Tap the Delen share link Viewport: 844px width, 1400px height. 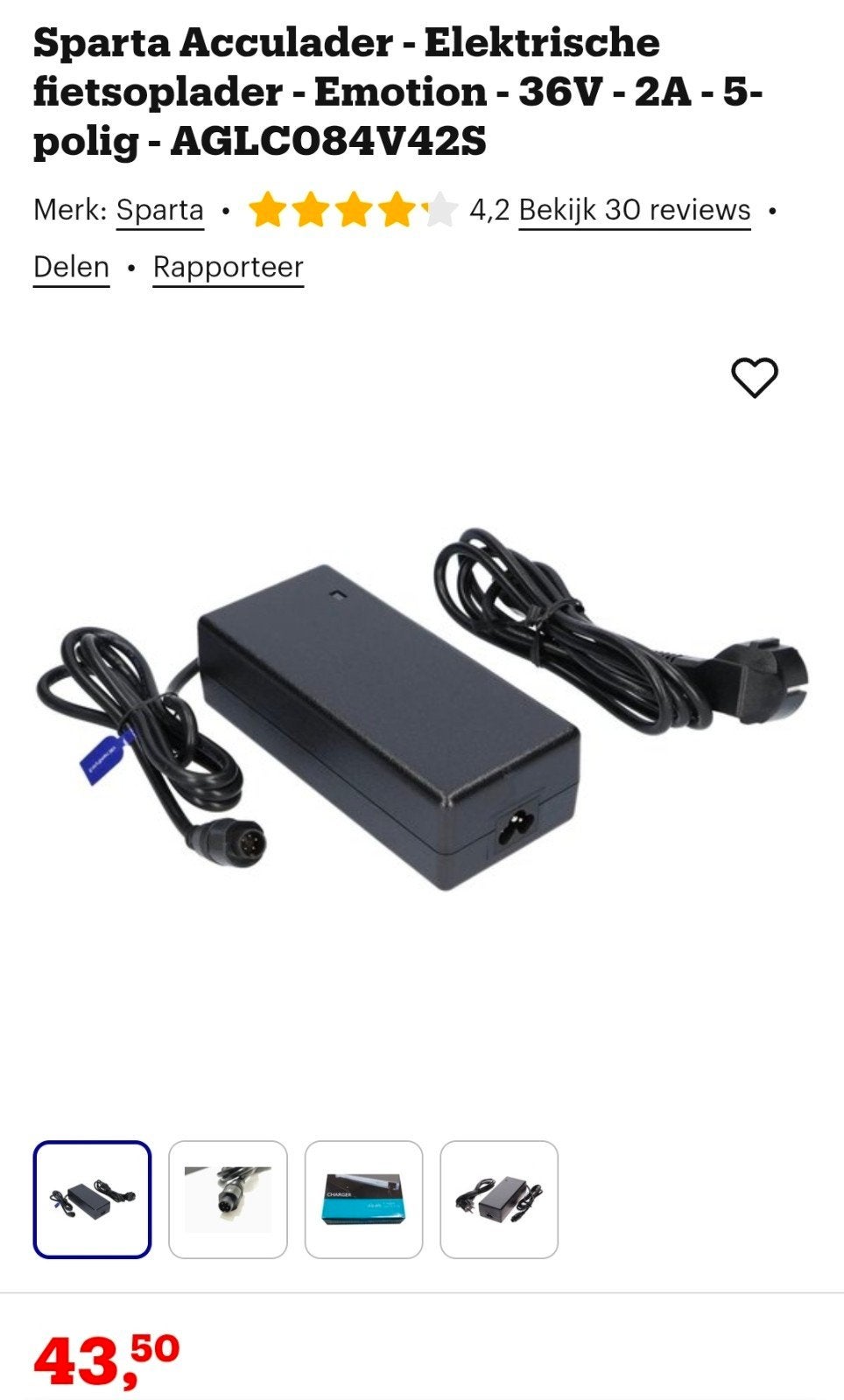[71, 267]
